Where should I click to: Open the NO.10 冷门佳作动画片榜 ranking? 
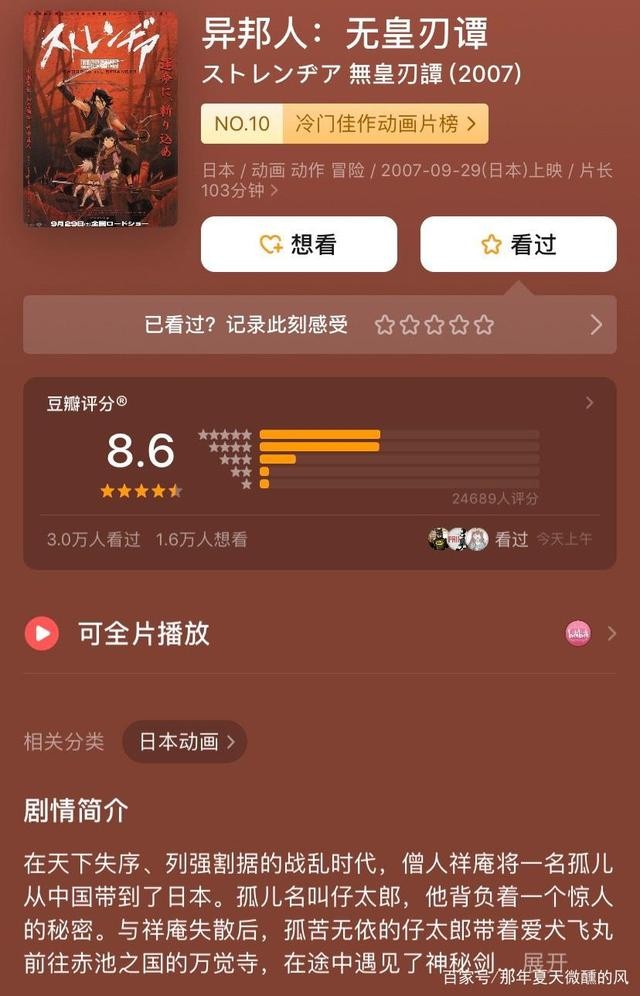344,124
